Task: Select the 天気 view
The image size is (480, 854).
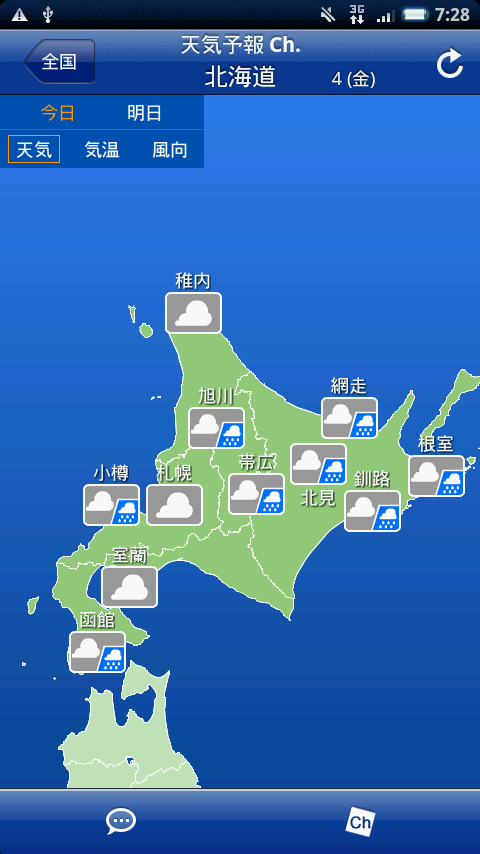Action: click(34, 149)
